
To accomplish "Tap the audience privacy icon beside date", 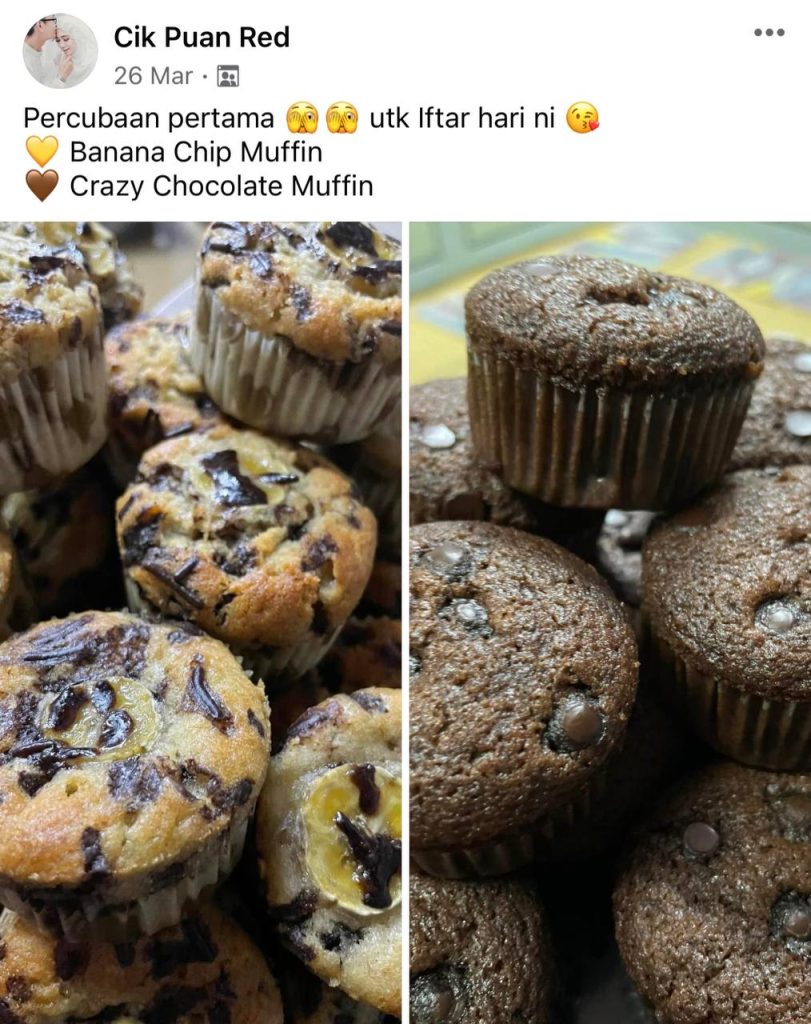I will 228,76.
